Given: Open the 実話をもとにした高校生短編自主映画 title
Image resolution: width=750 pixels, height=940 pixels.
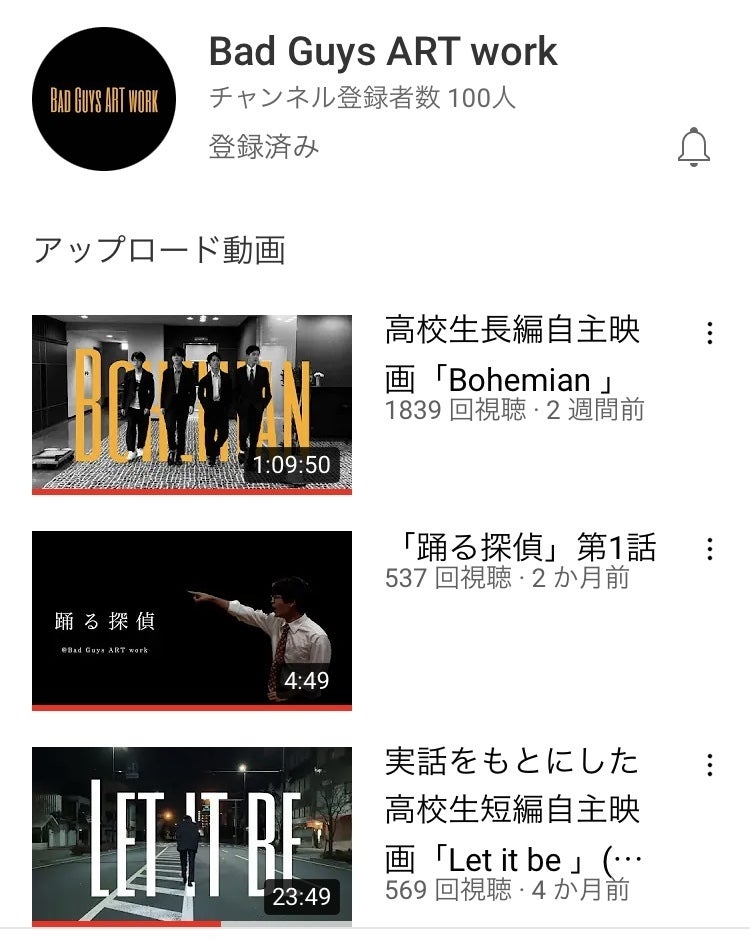Looking at the screenshot, I should pos(512,808).
